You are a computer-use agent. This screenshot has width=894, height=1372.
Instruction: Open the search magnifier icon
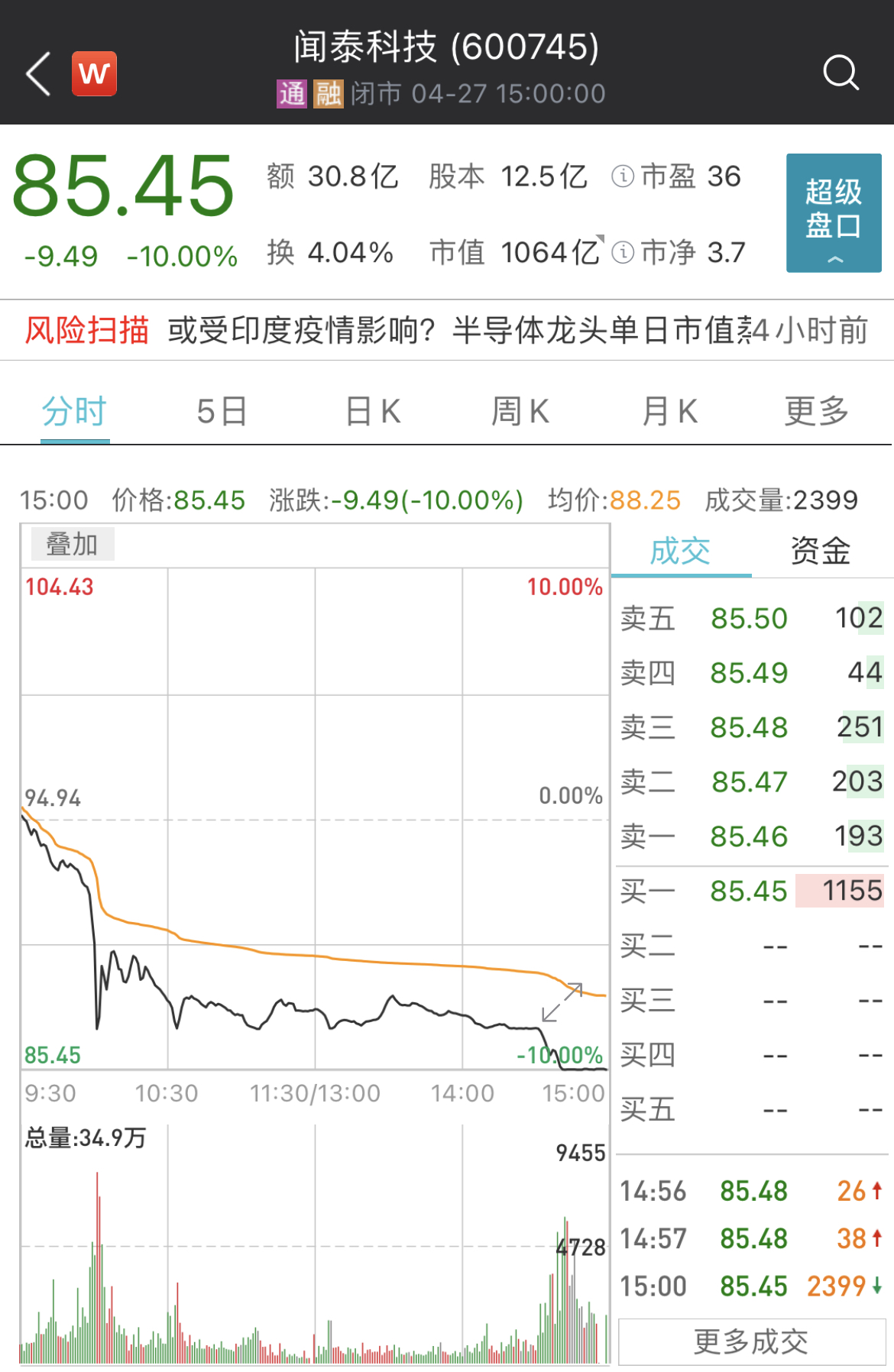[841, 73]
